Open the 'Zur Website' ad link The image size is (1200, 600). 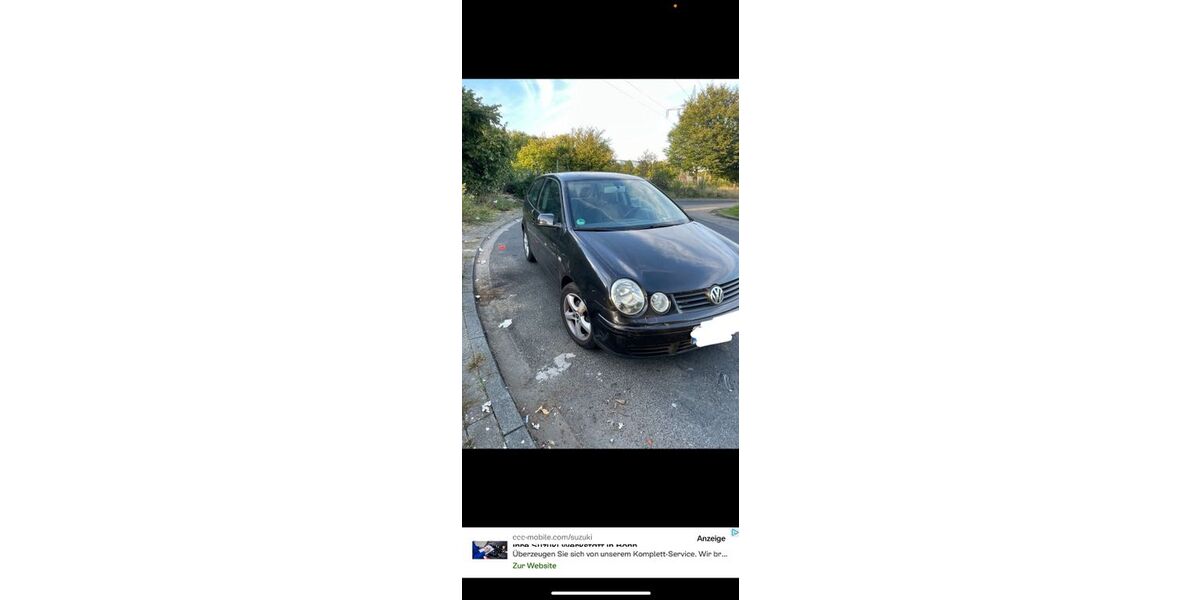coord(534,566)
